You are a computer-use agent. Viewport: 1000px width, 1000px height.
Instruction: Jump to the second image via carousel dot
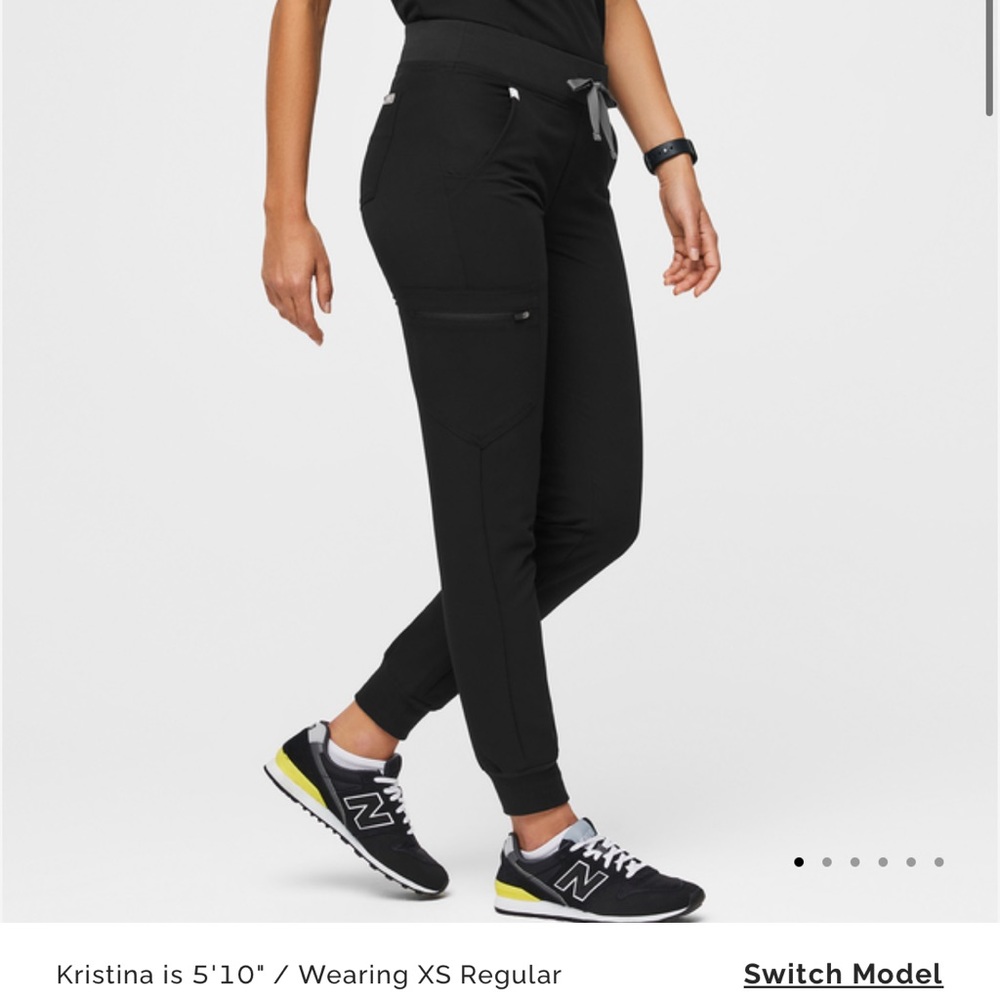coord(827,862)
